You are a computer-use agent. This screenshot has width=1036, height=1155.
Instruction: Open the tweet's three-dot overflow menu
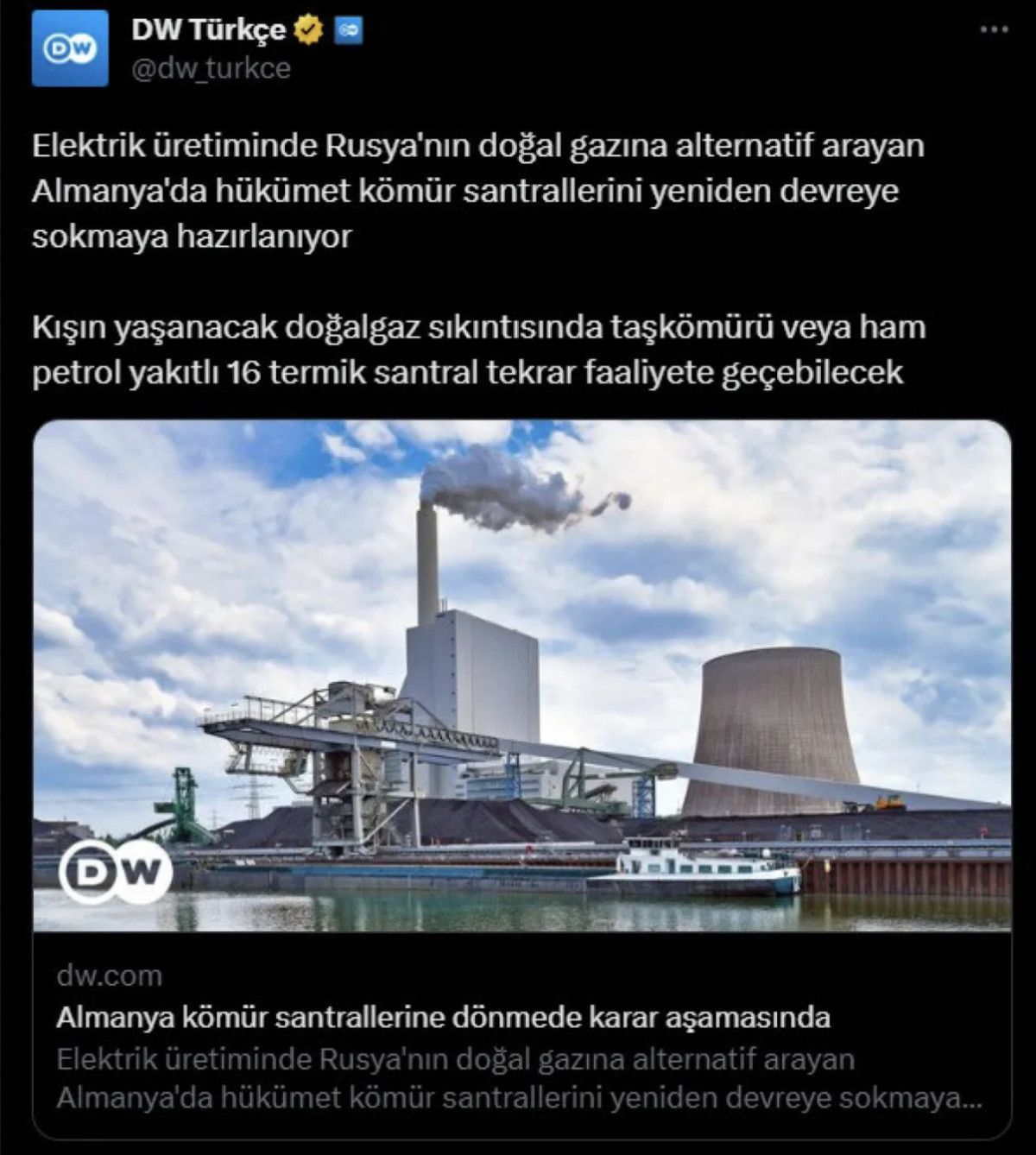pos(994,30)
